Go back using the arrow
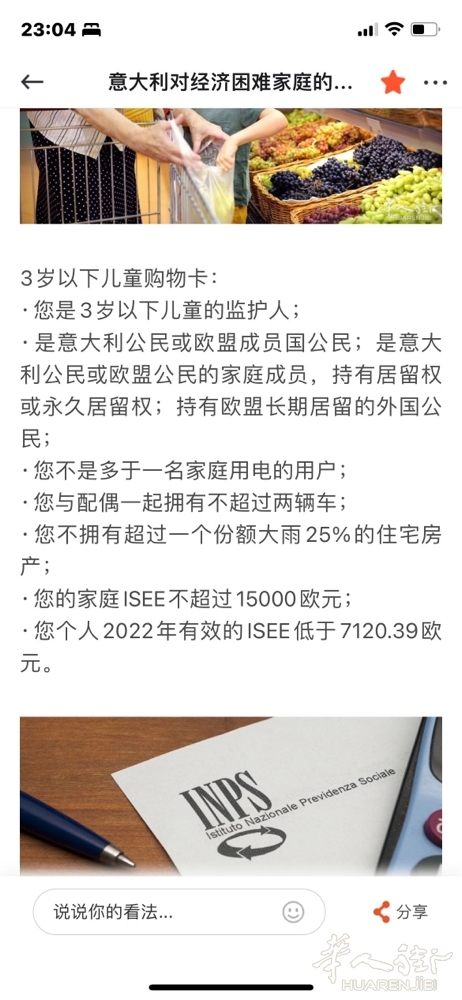Image resolution: width=462 pixels, height=1000 pixels. 32,82
